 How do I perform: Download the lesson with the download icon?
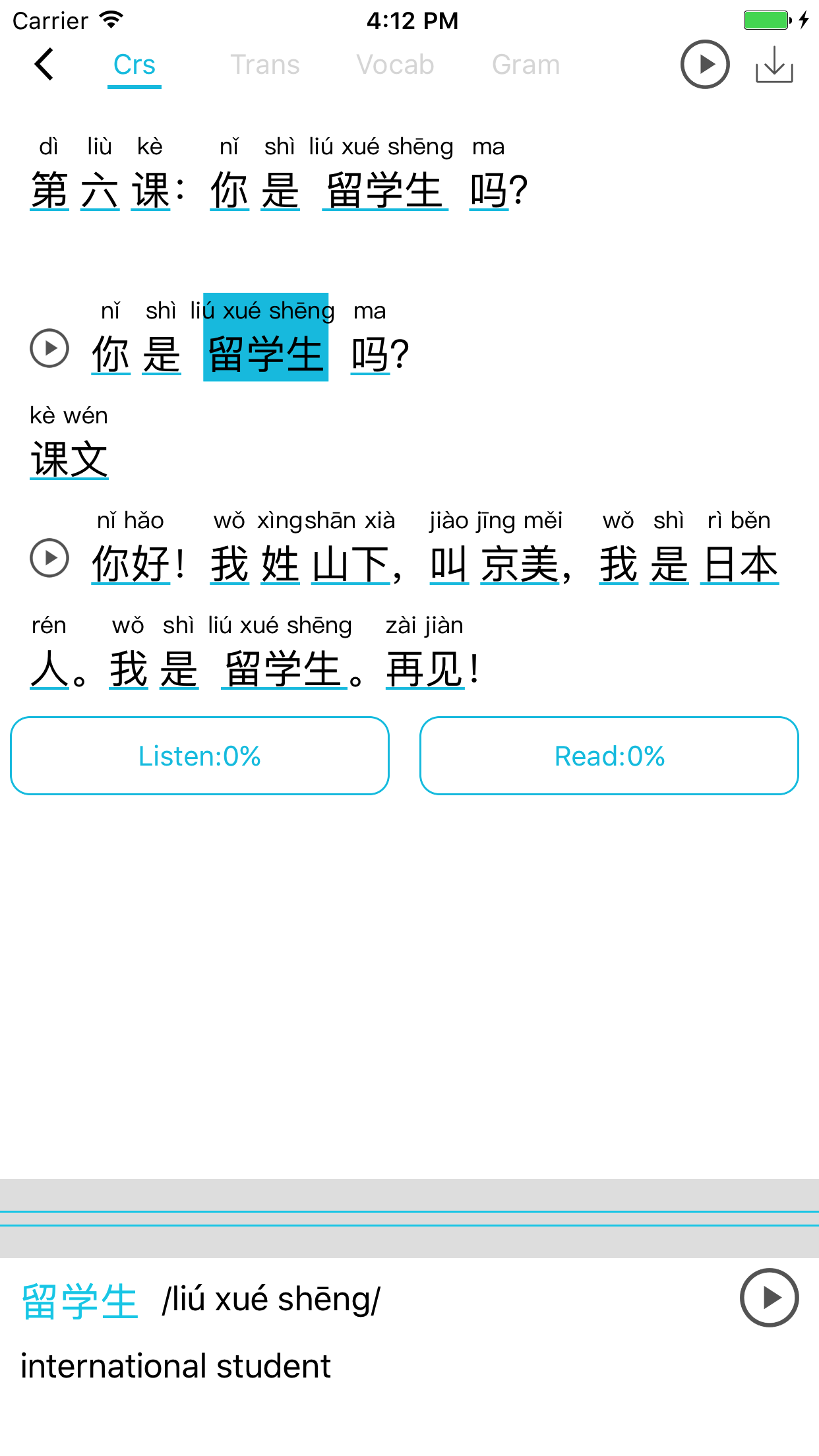click(774, 65)
